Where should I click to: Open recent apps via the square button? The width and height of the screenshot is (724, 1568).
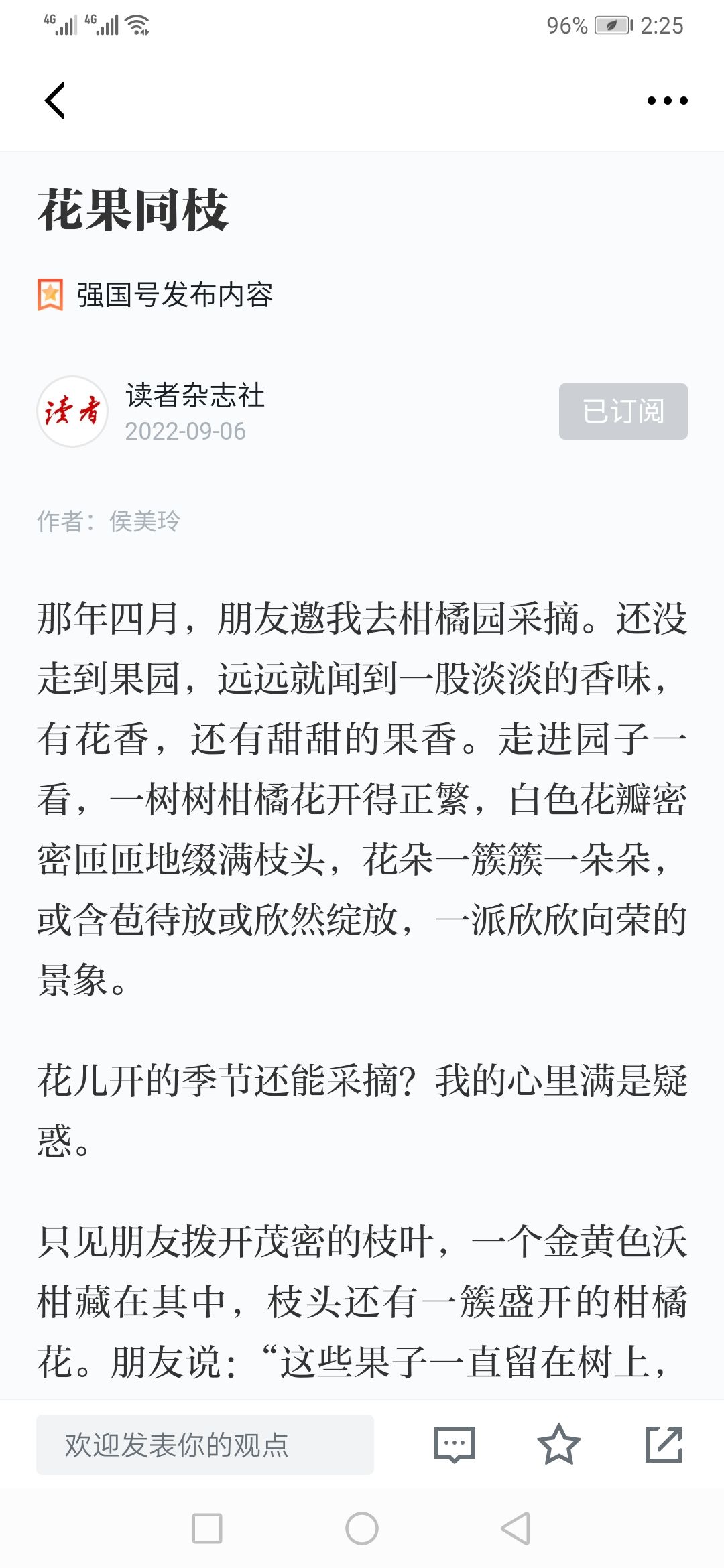(x=207, y=1528)
